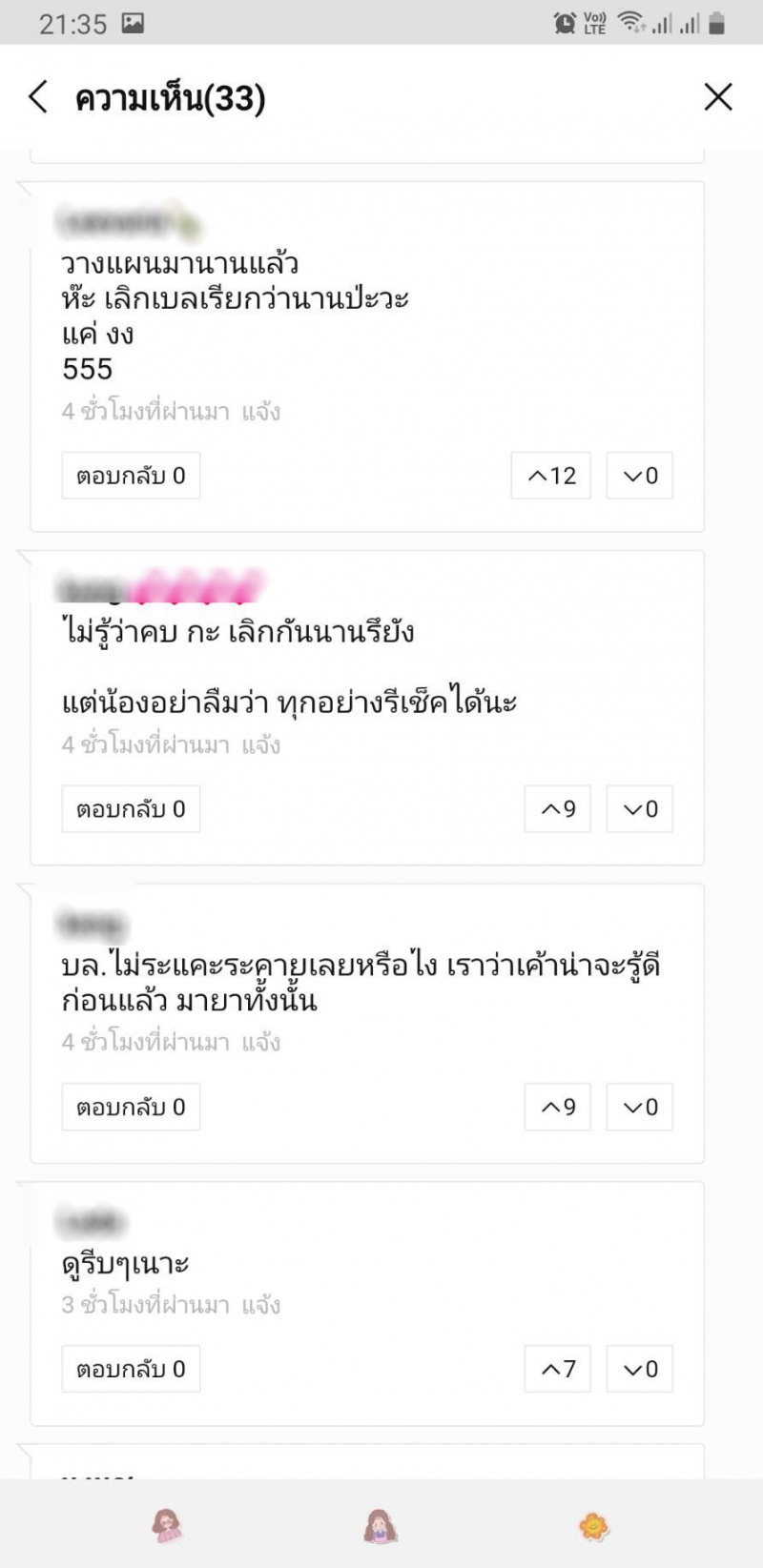The image size is (763, 1568).
Task: Upvote the comment mentioning มายาทั้งนั้น
Action: [x=558, y=1108]
